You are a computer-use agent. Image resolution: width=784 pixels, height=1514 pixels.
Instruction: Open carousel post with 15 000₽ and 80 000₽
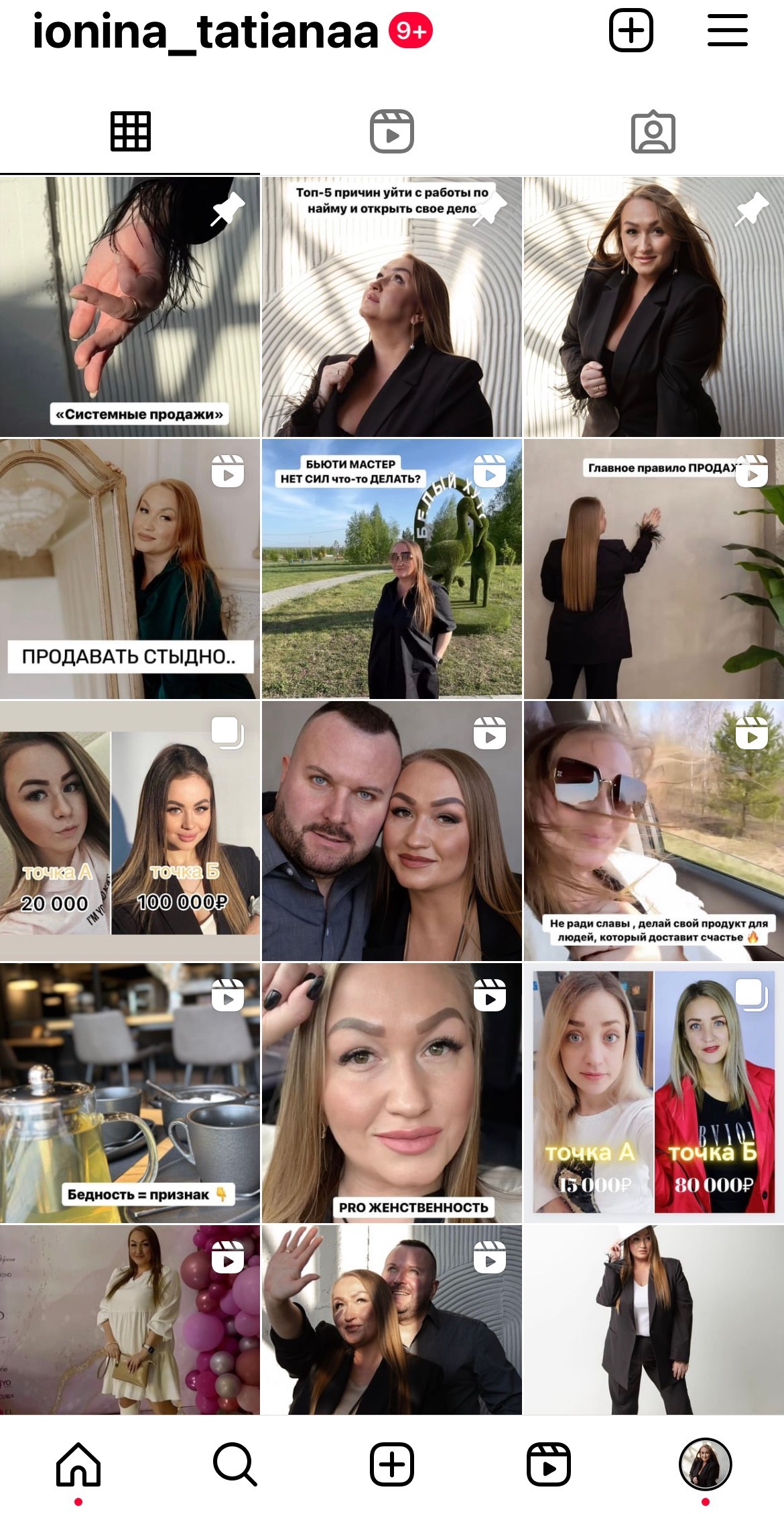tap(653, 1093)
